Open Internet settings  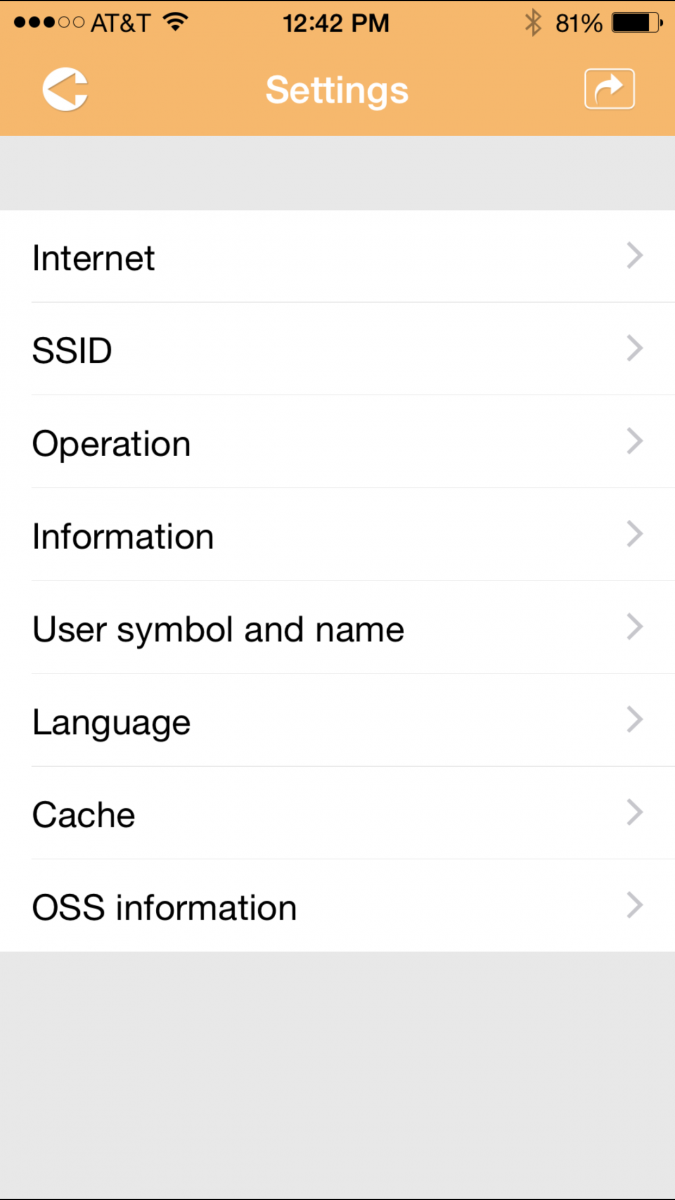coord(337,257)
